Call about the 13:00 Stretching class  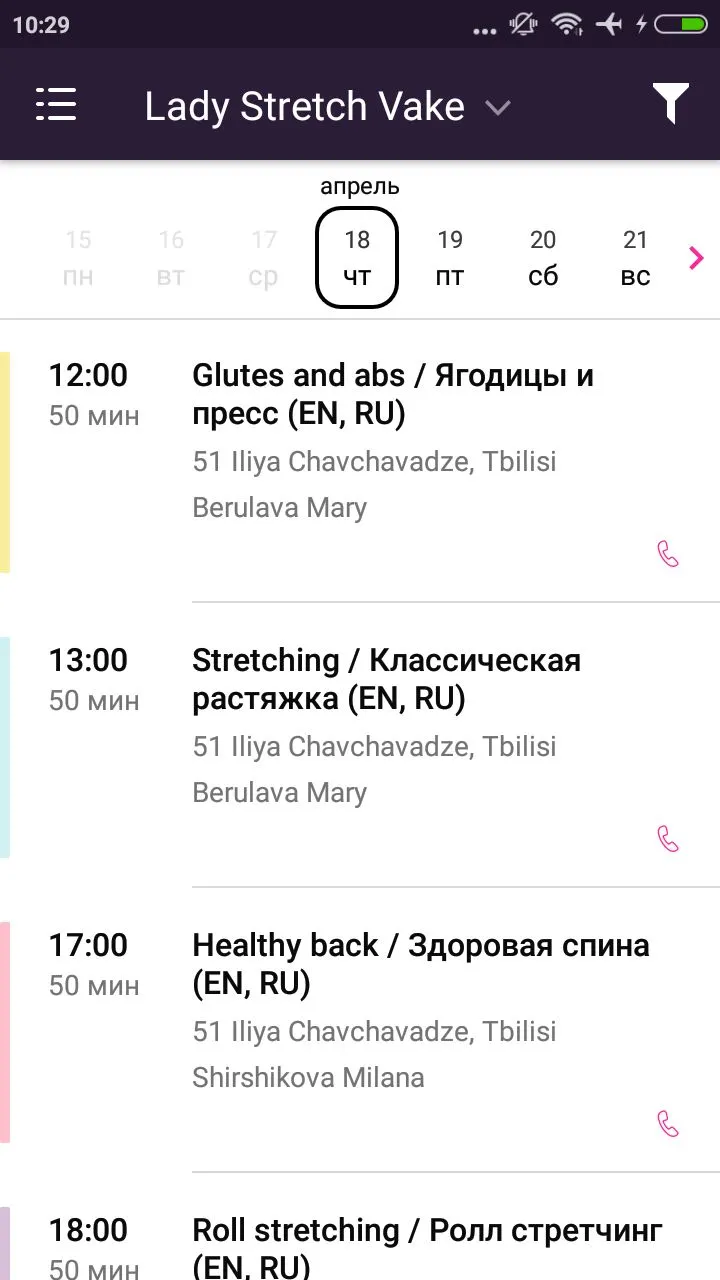click(x=668, y=839)
